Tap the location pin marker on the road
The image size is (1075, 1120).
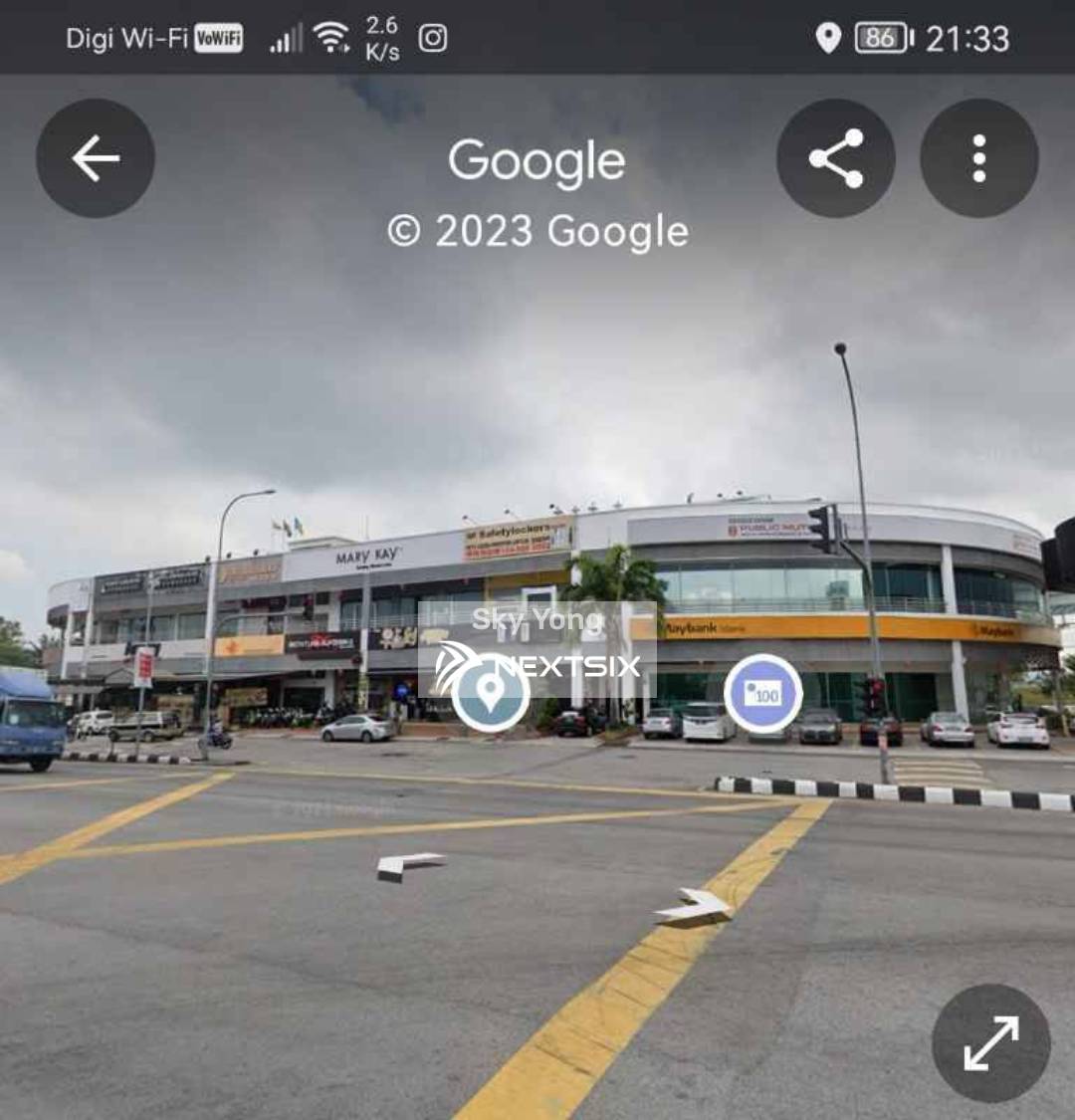pos(490,692)
